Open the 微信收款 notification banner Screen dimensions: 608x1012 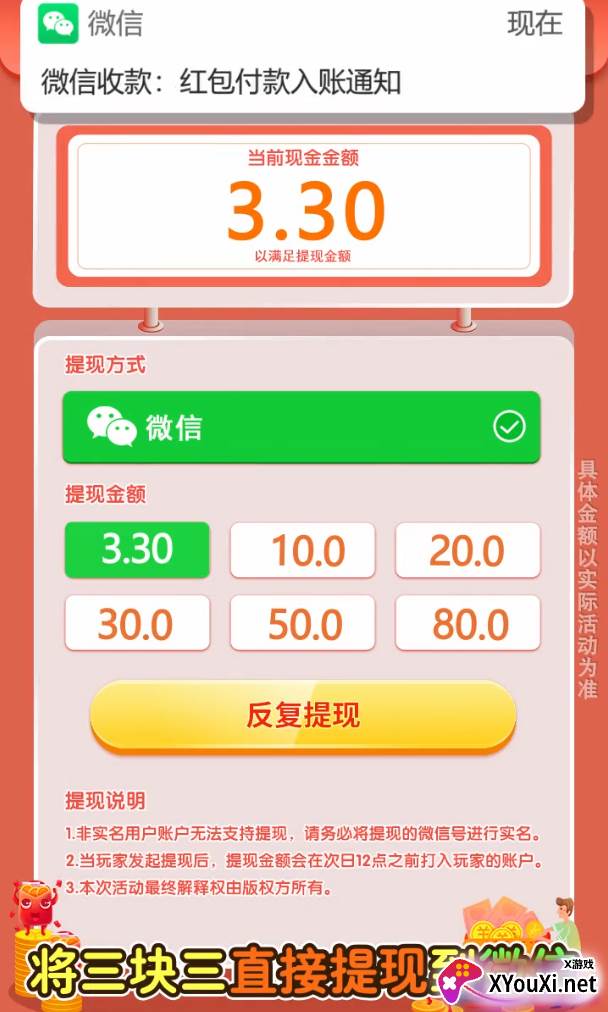[302, 56]
